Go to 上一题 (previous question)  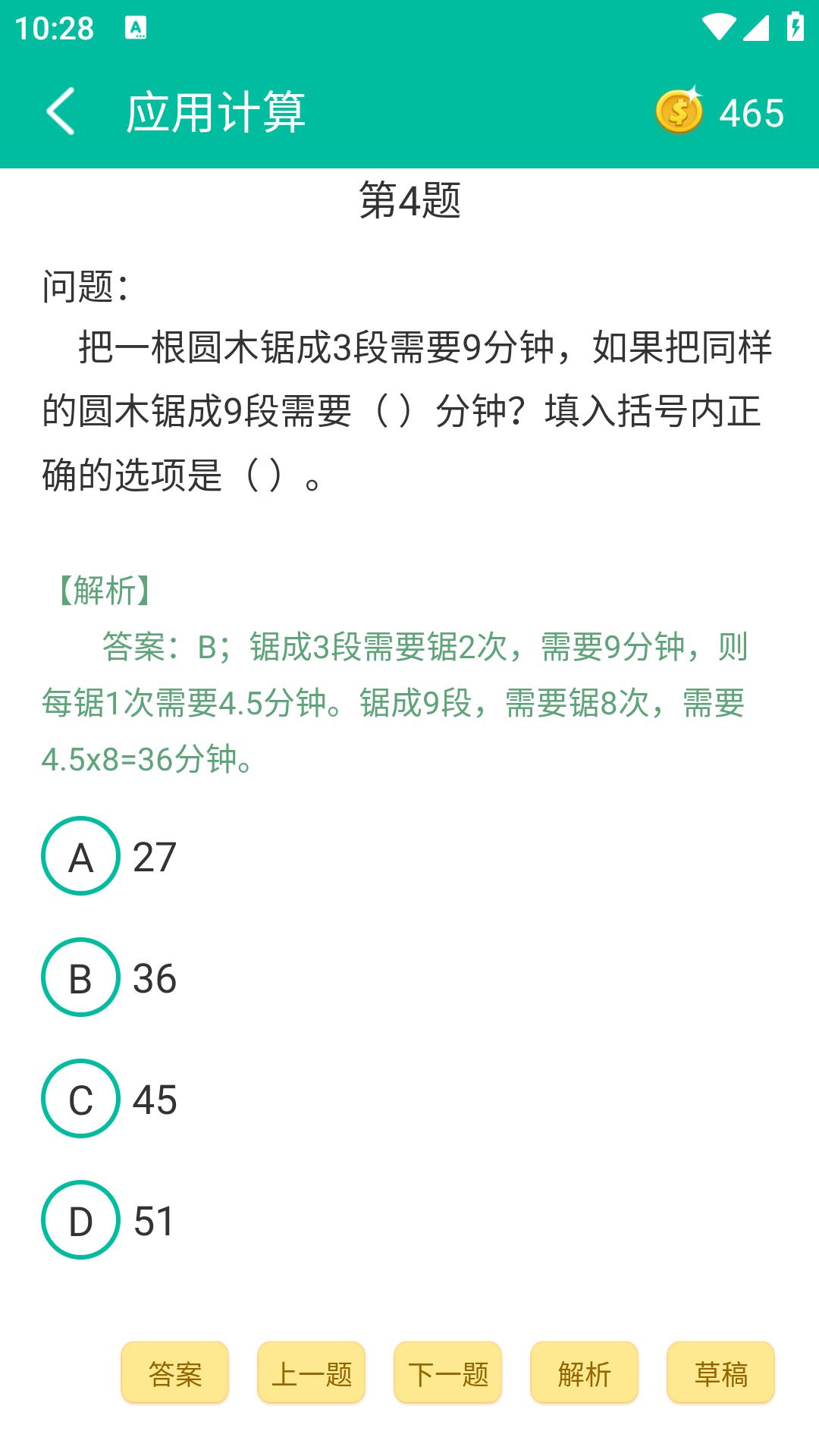pos(311,1372)
